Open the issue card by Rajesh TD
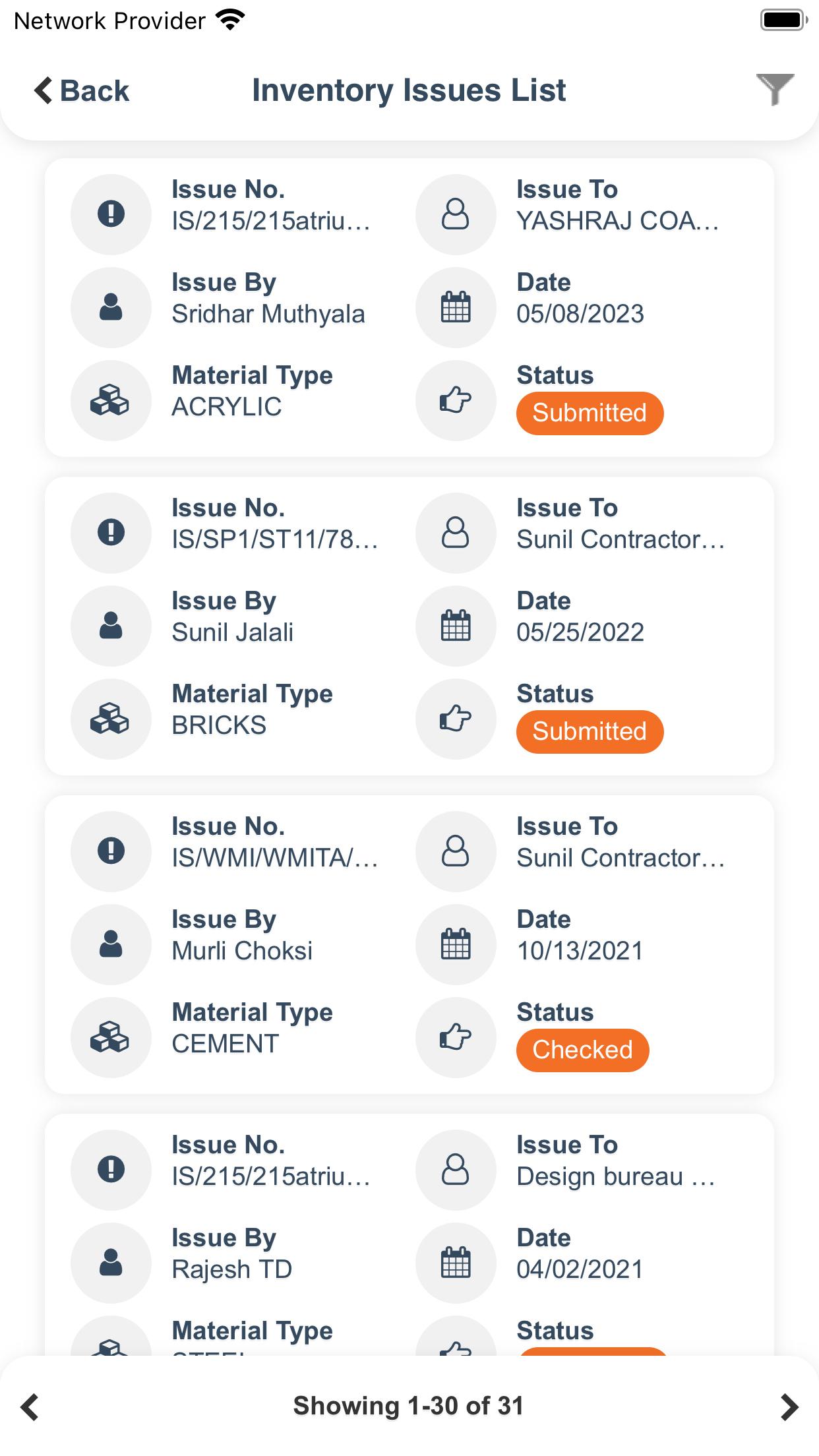The height and width of the screenshot is (1456, 819). coord(409,1234)
